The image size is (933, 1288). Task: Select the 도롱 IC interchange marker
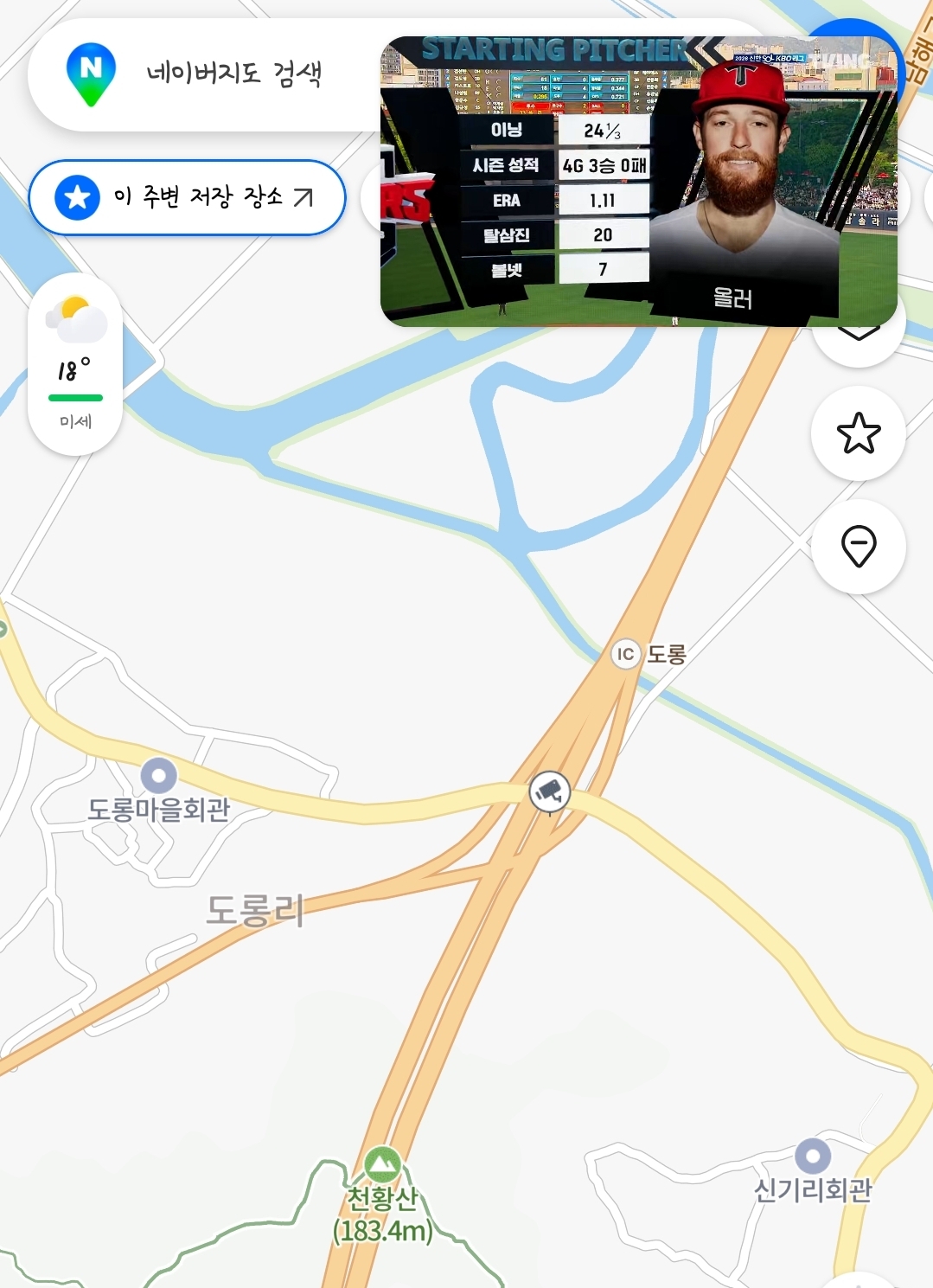[625, 654]
